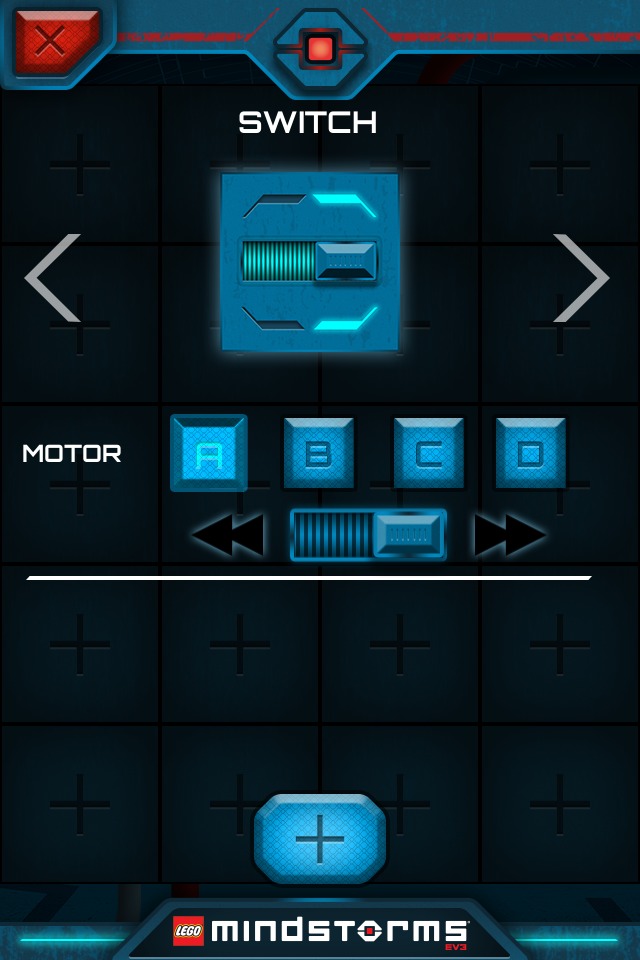Select motor port C

428,453
